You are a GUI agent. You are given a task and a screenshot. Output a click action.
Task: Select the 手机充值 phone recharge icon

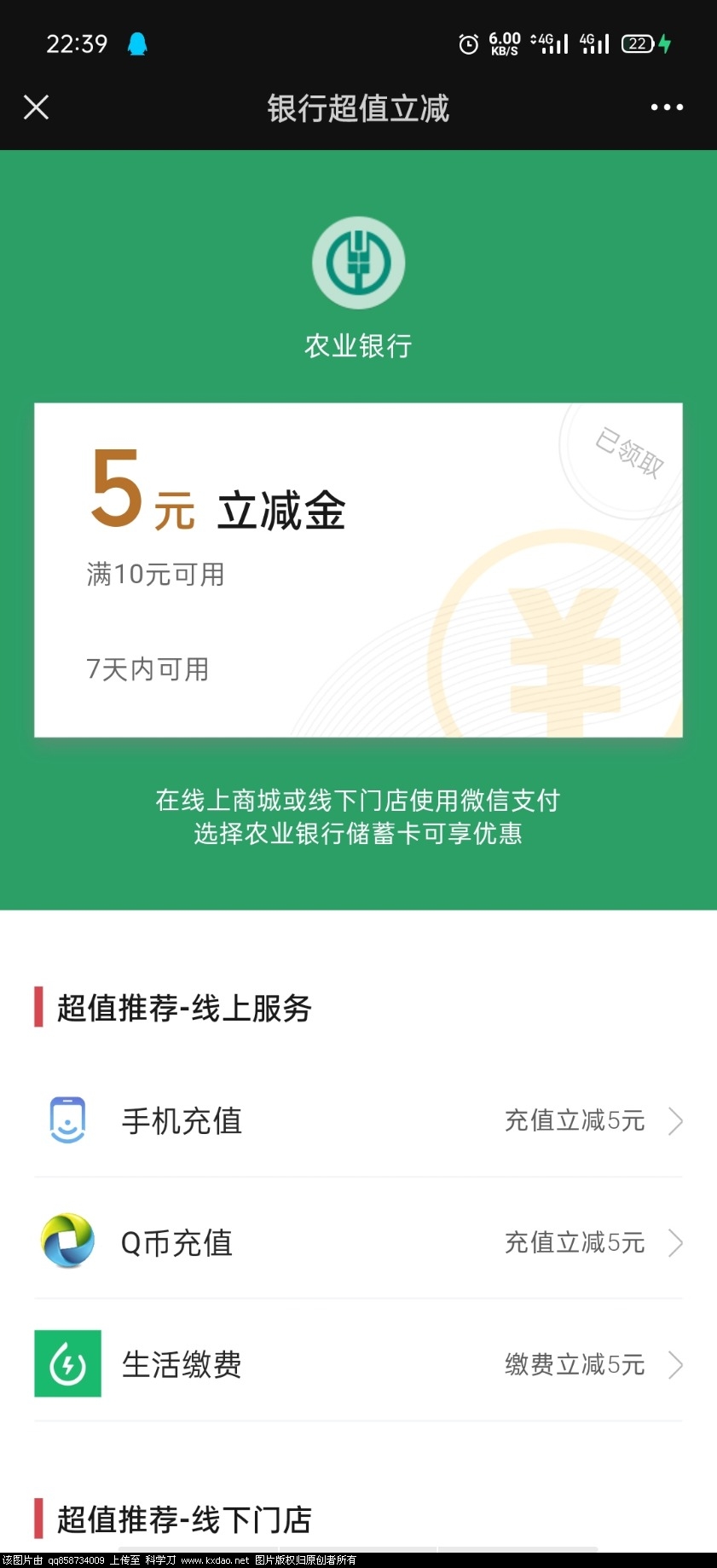[x=67, y=1120]
